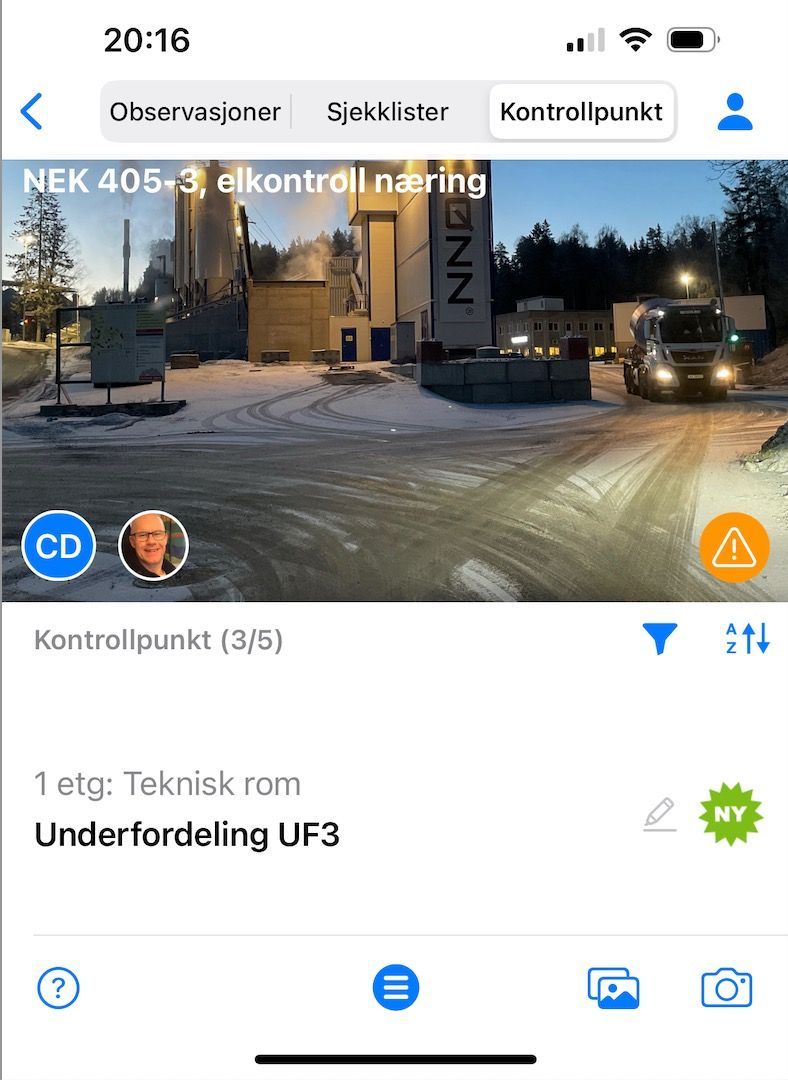Open the round menu button at the bottom
788x1080 pixels.
pos(396,989)
